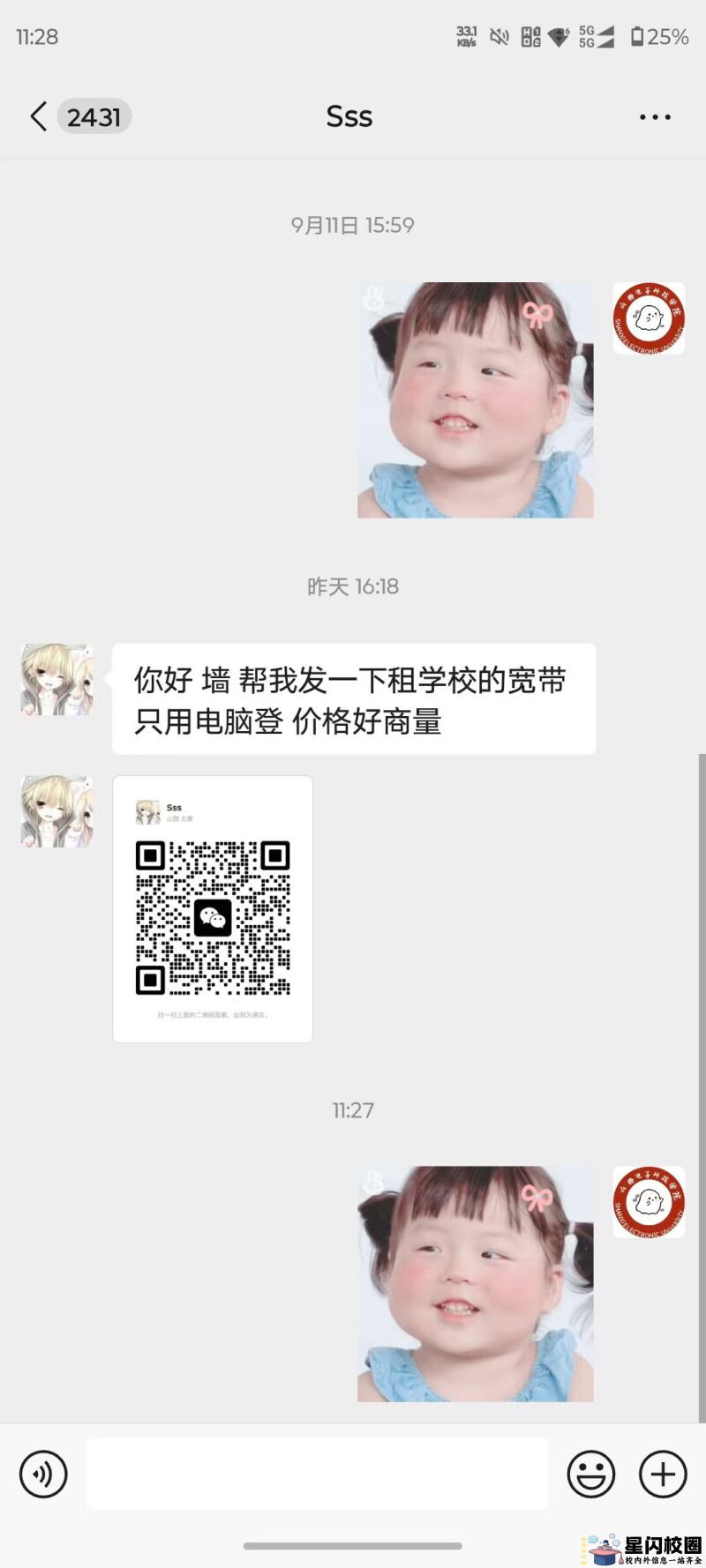Open the QR code image from Sss
Viewport: 706px width, 1568px height.
[213, 909]
